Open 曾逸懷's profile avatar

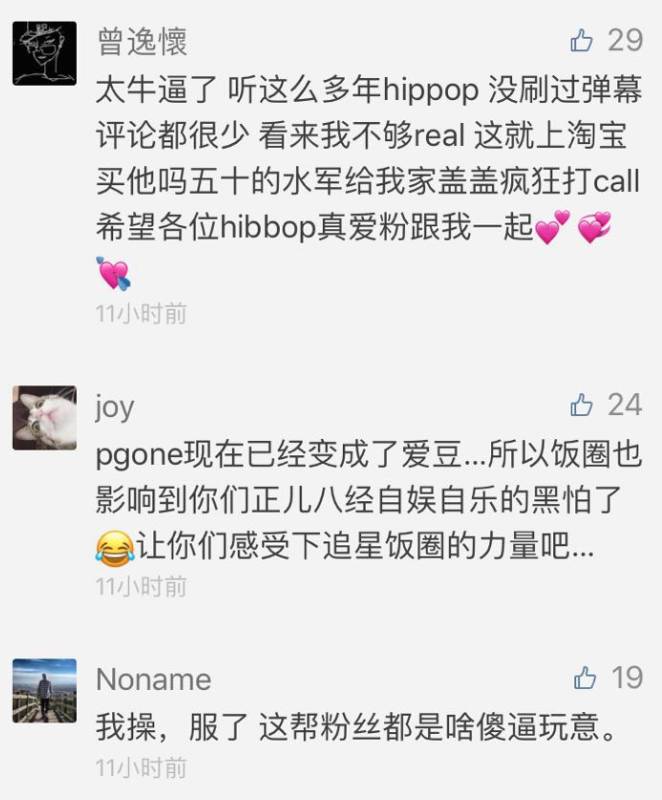[44, 53]
